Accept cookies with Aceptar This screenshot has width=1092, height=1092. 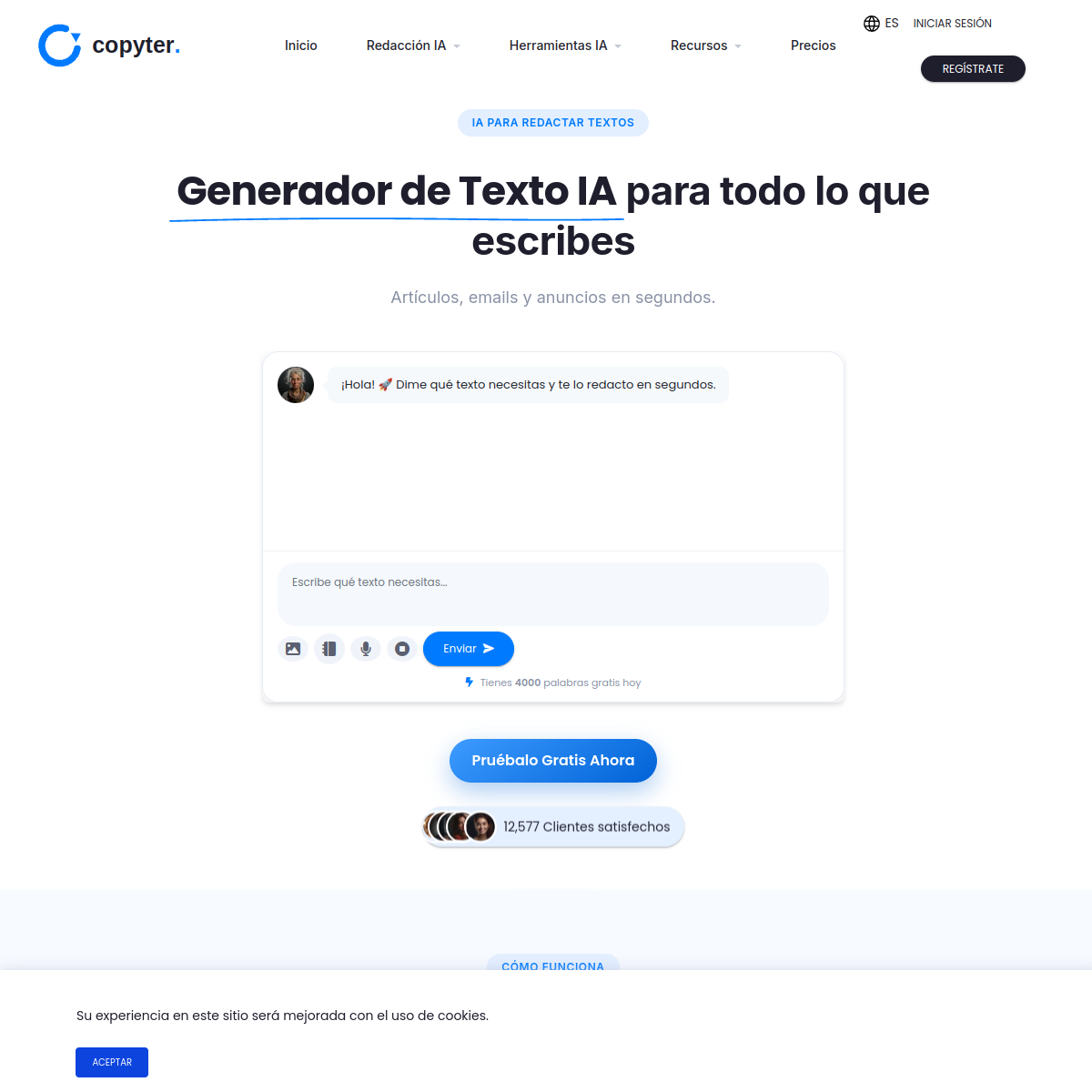click(x=112, y=1063)
